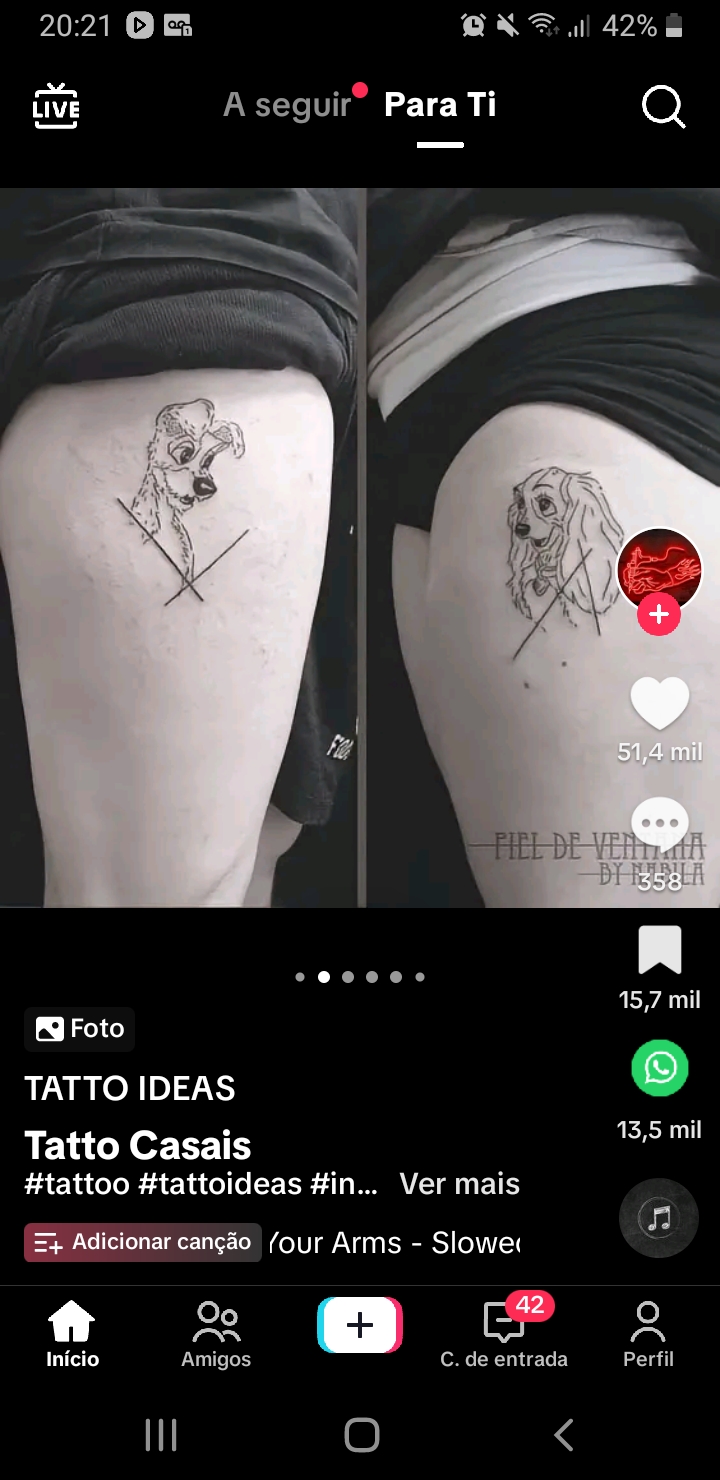Open the spinning sound disc

pos(658,1218)
